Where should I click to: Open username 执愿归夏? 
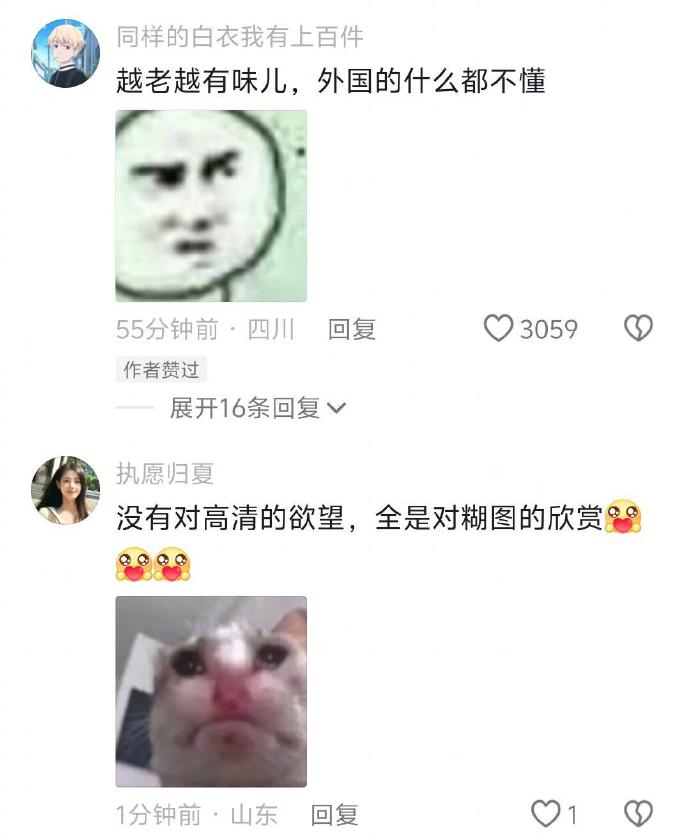165,474
